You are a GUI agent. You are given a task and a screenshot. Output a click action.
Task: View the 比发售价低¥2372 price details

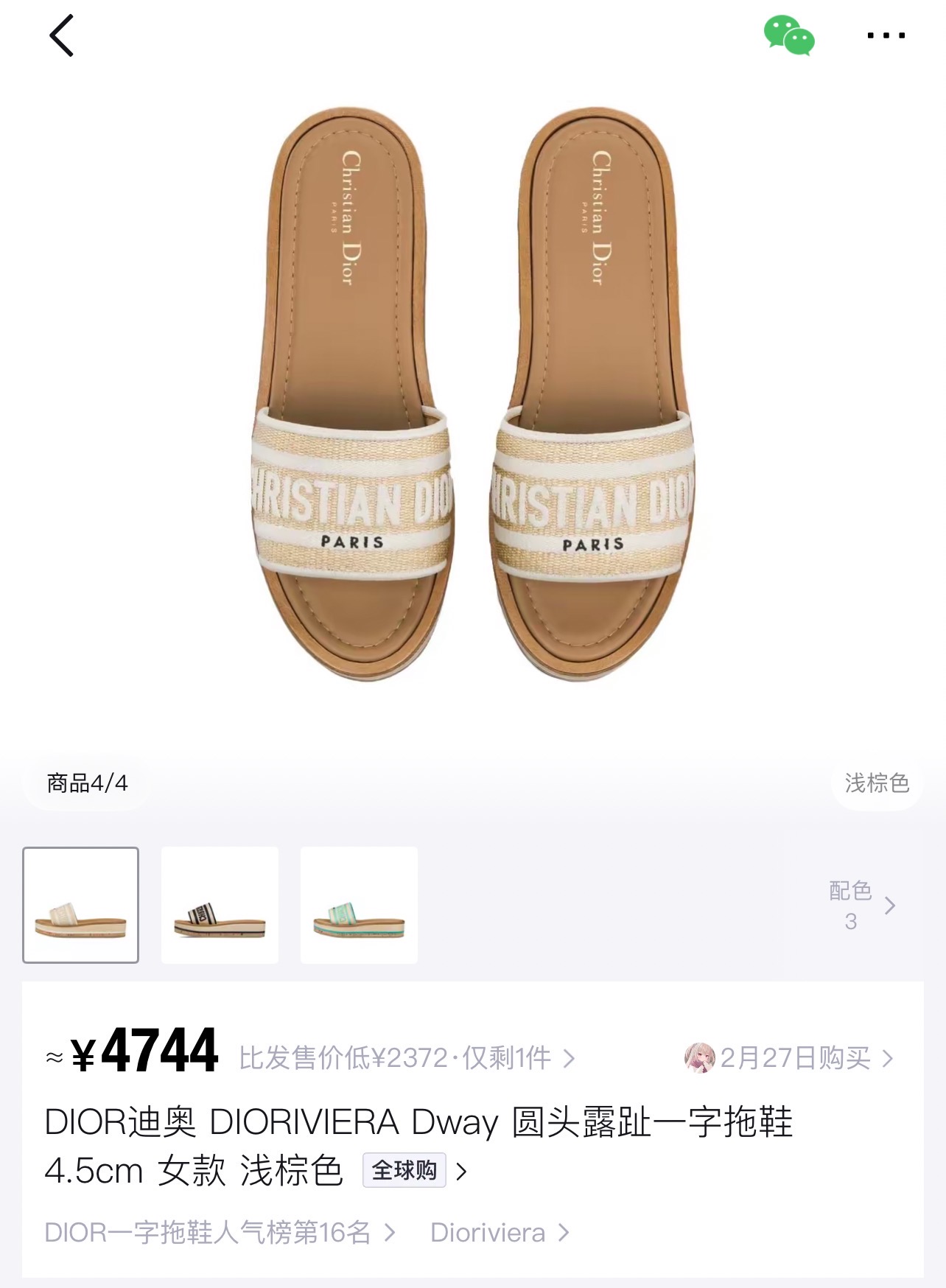406,1058
